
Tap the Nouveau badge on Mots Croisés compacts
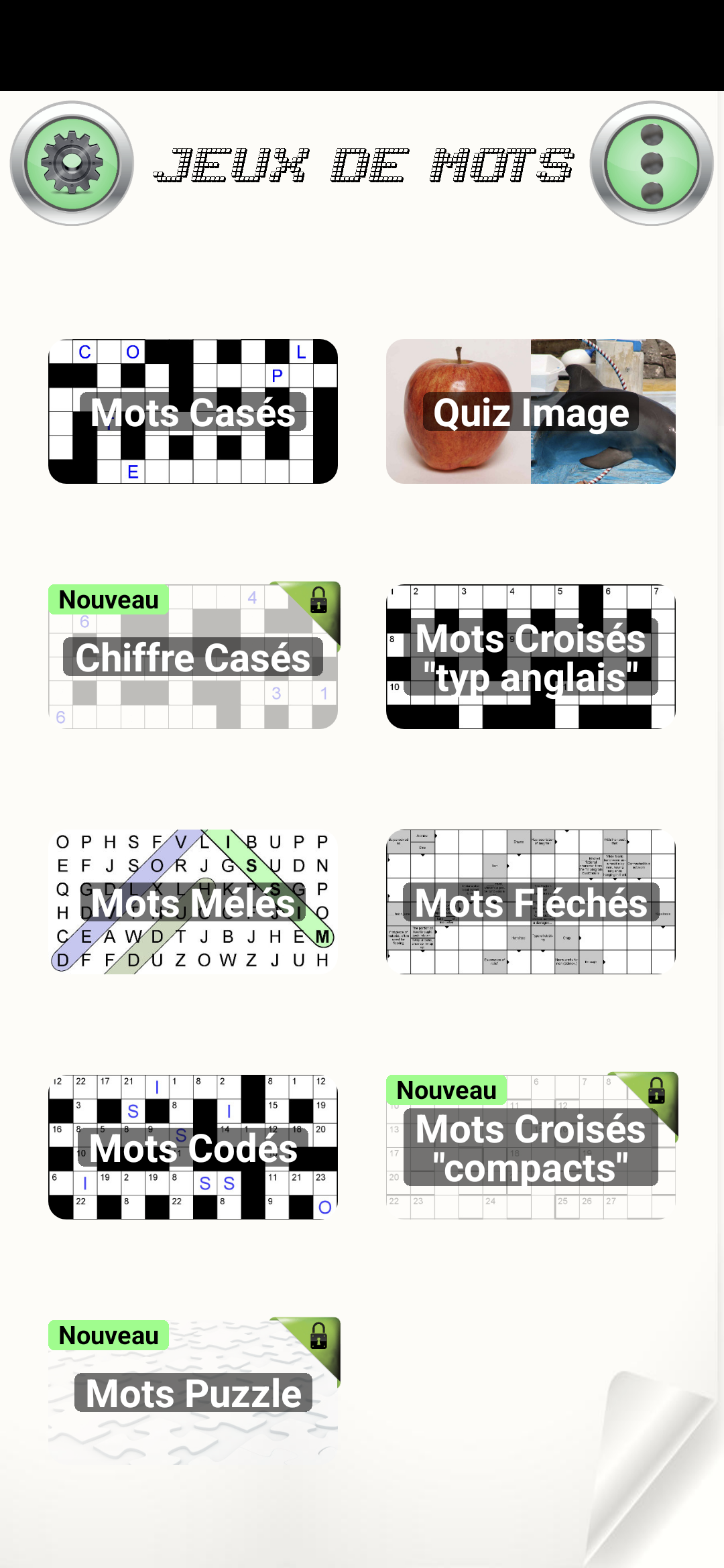(x=447, y=1090)
